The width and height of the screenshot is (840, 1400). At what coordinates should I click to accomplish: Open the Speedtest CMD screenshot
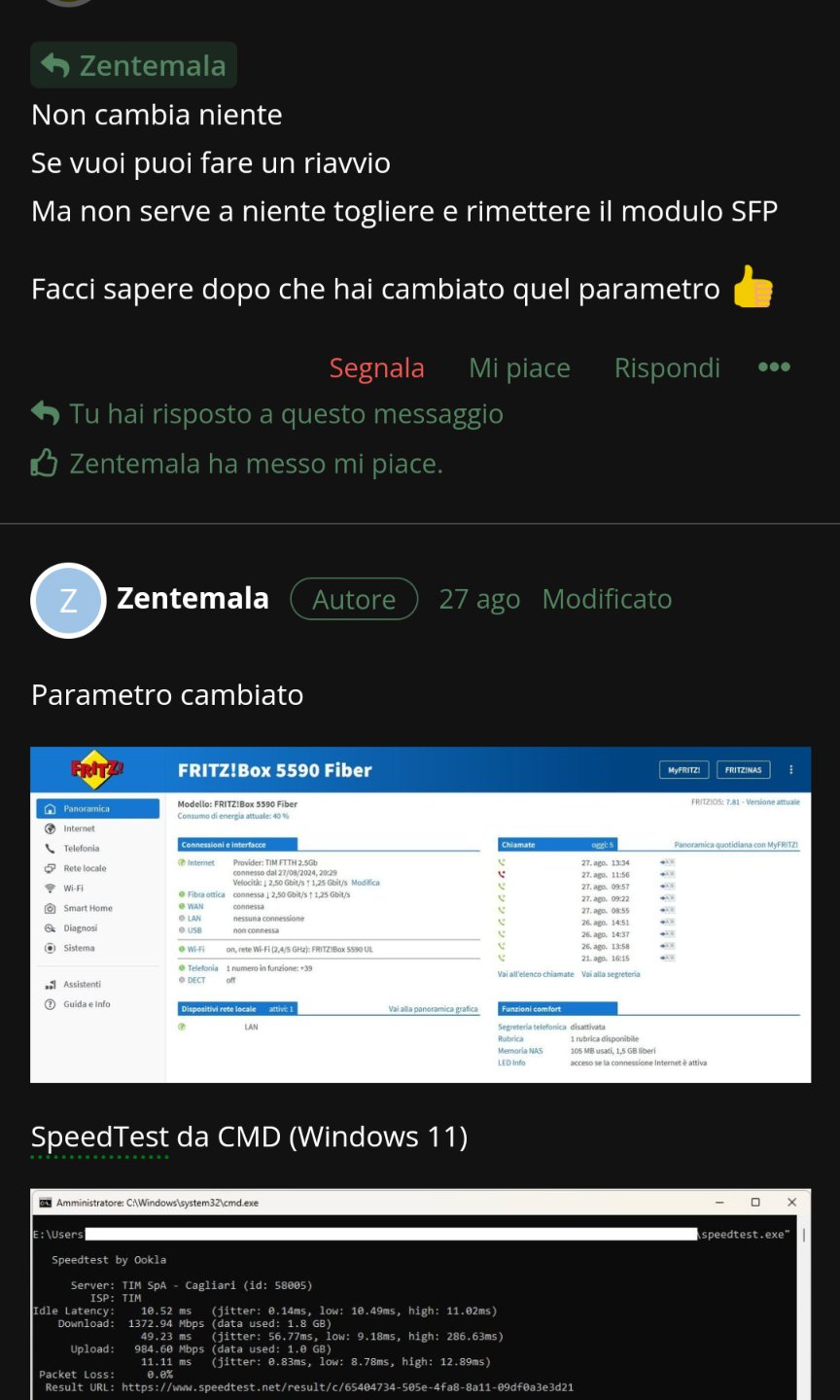(x=420, y=1293)
